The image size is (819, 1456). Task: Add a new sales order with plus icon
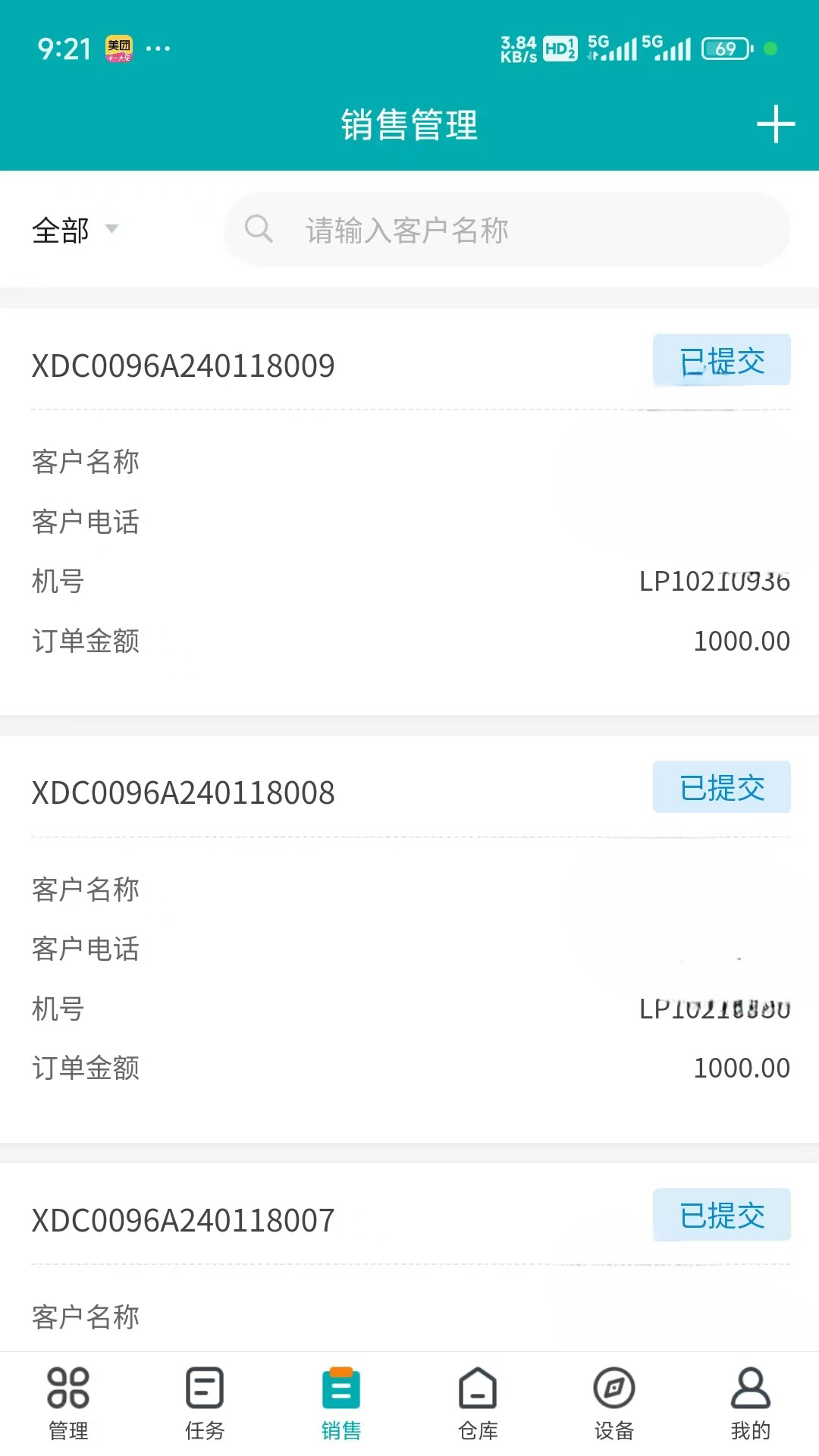coord(775,124)
